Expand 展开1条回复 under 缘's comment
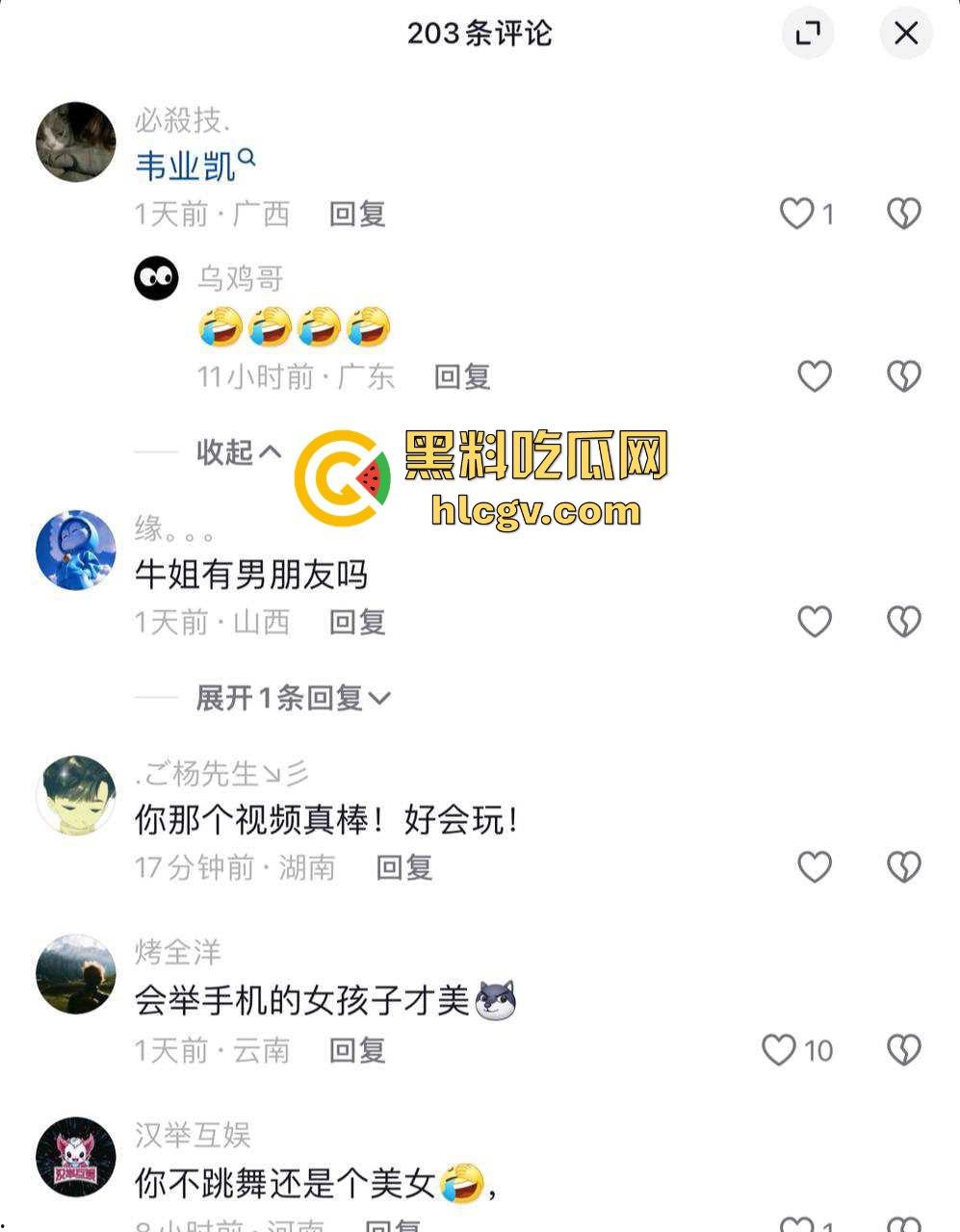 pyautogui.click(x=293, y=698)
